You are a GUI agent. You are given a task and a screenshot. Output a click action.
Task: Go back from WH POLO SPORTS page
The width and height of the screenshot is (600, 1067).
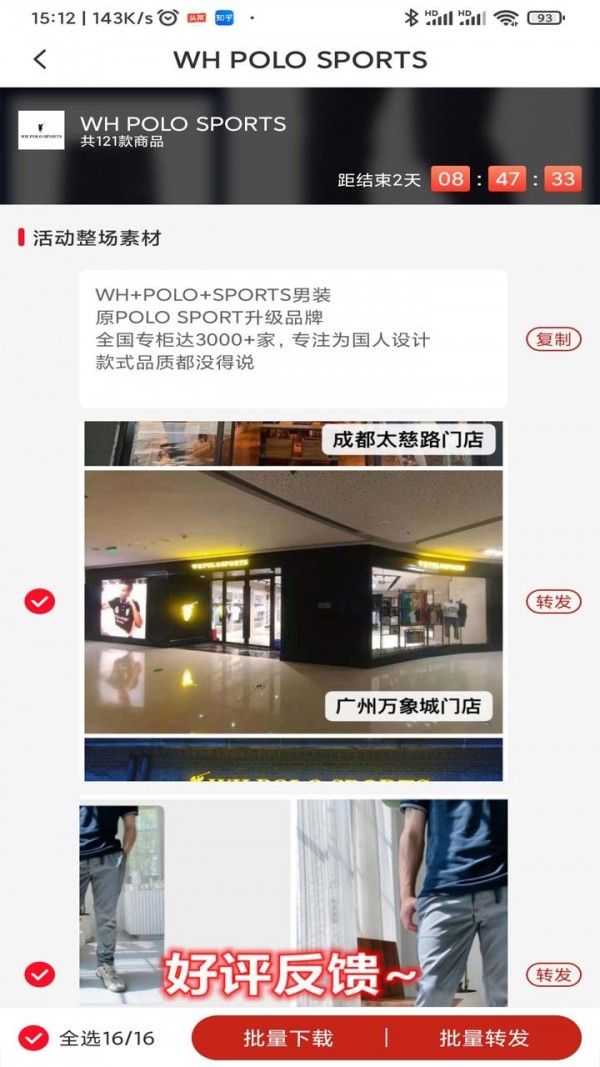[40, 59]
